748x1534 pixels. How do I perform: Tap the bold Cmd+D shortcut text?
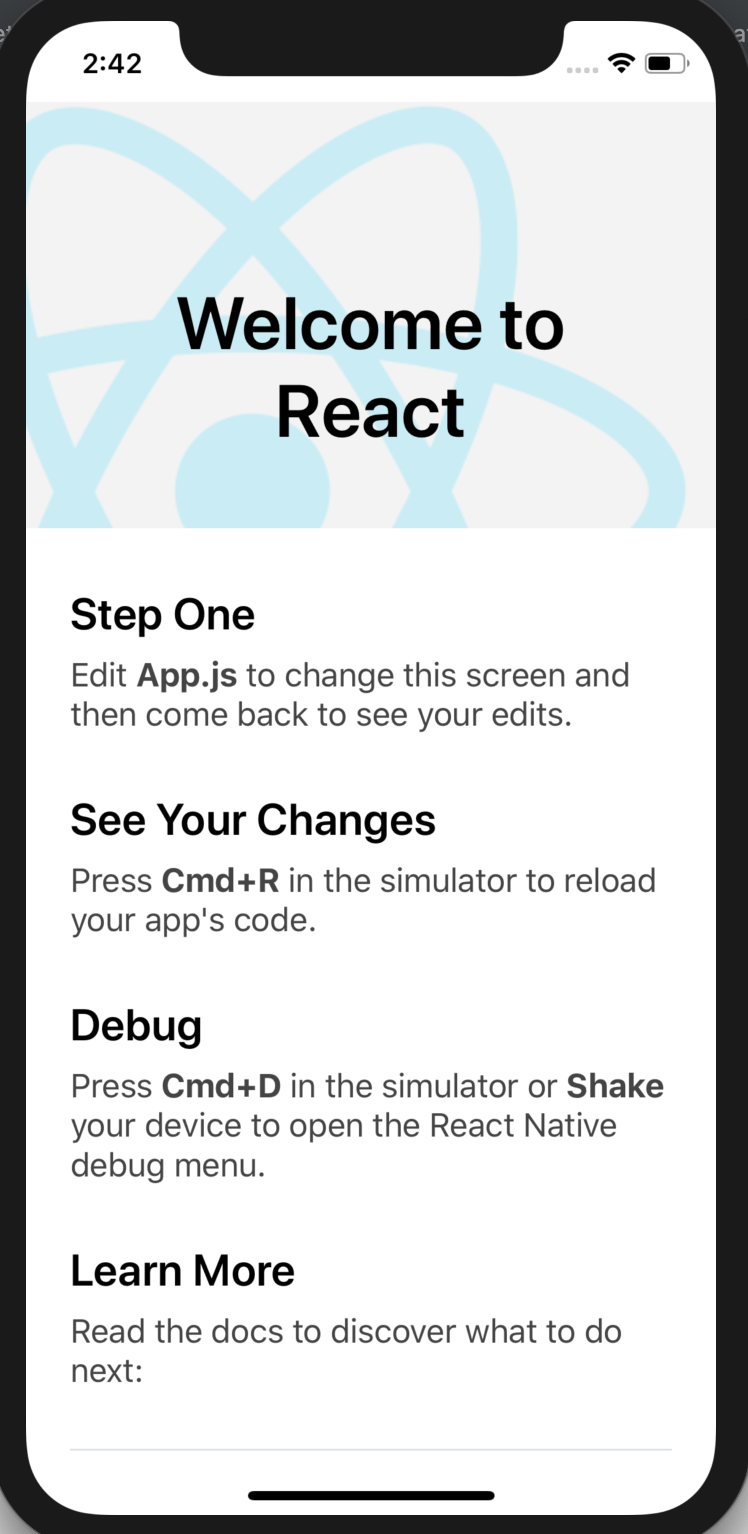click(x=222, y=1086)
